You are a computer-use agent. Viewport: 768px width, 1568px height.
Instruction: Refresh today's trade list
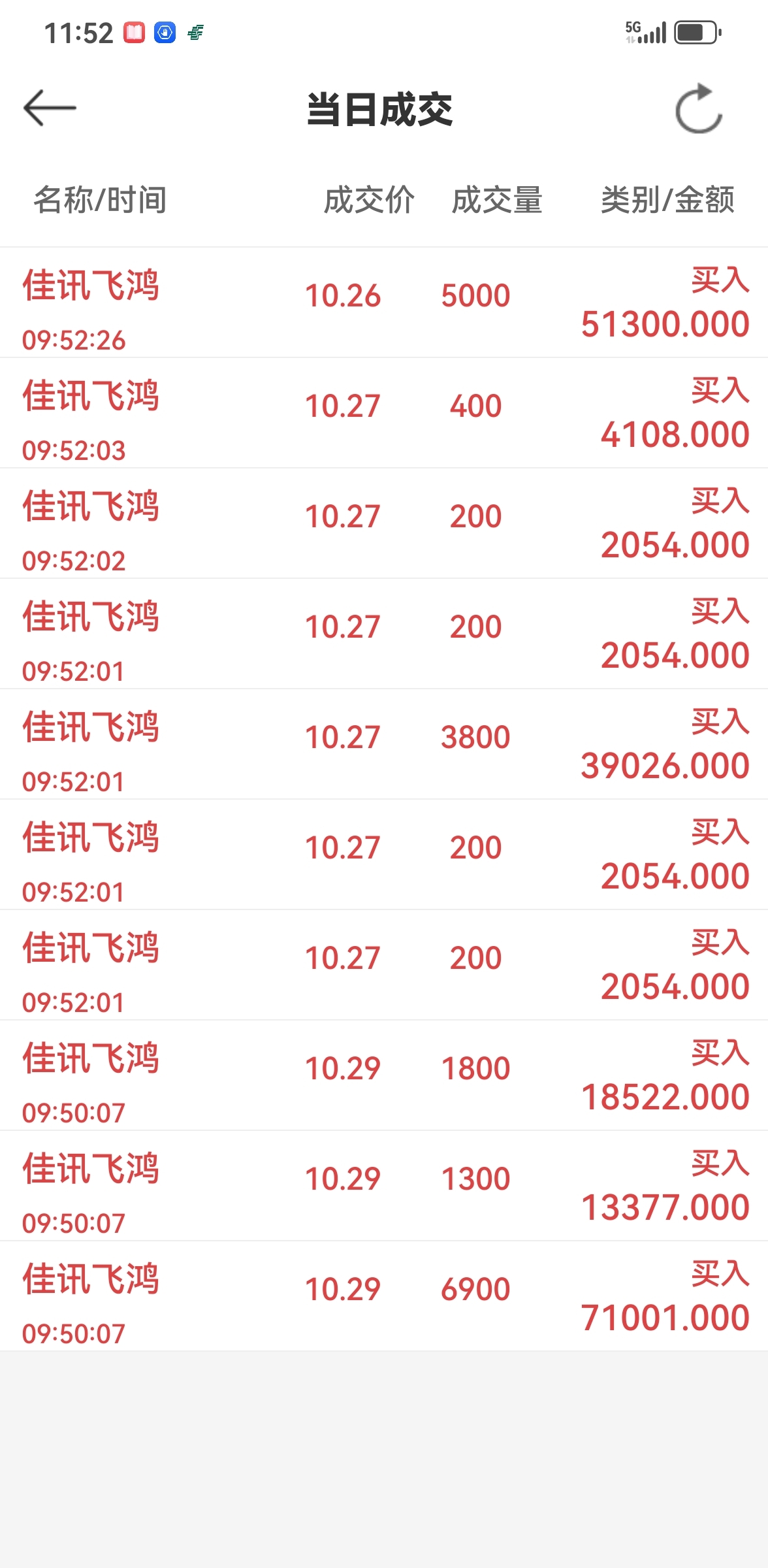698,108
